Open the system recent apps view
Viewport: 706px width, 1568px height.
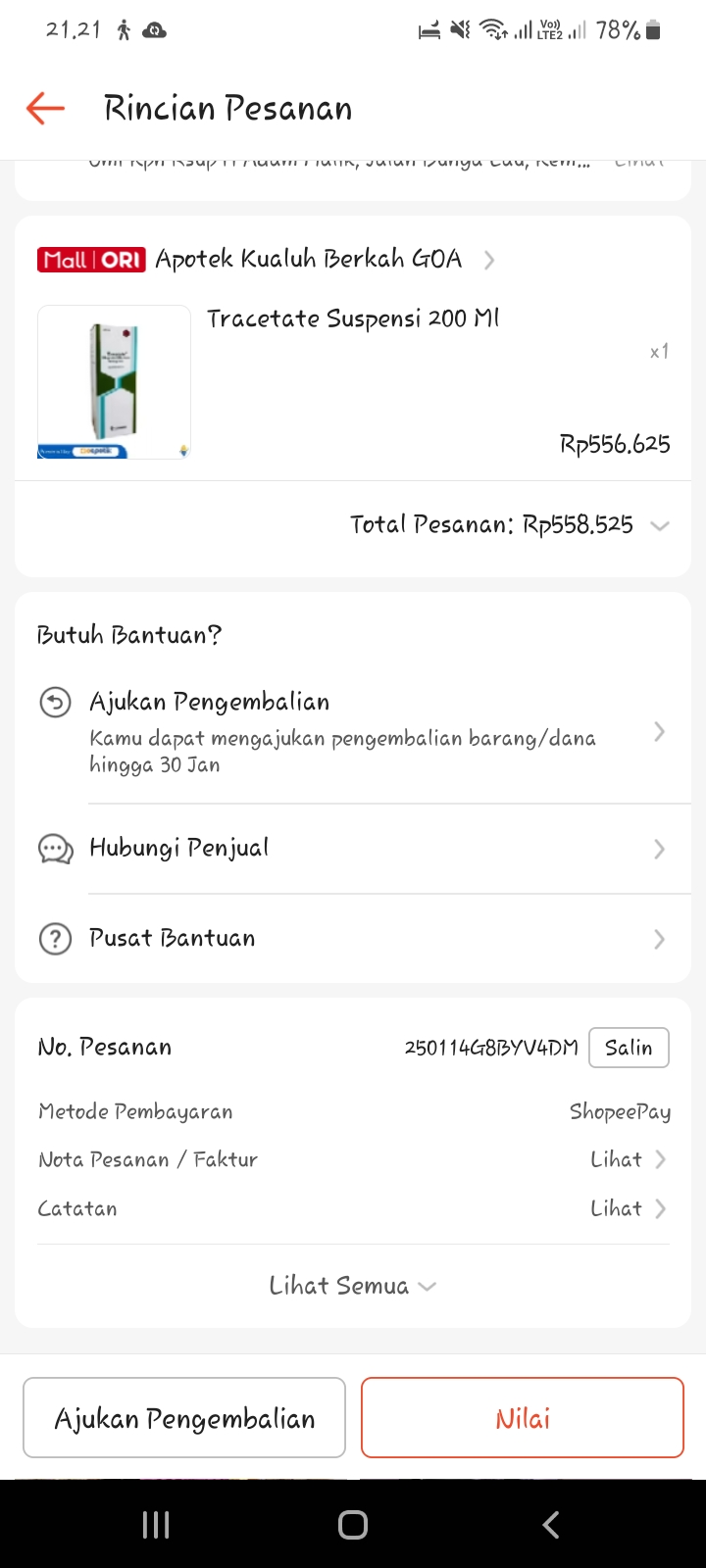click(x=156, y=1524)
